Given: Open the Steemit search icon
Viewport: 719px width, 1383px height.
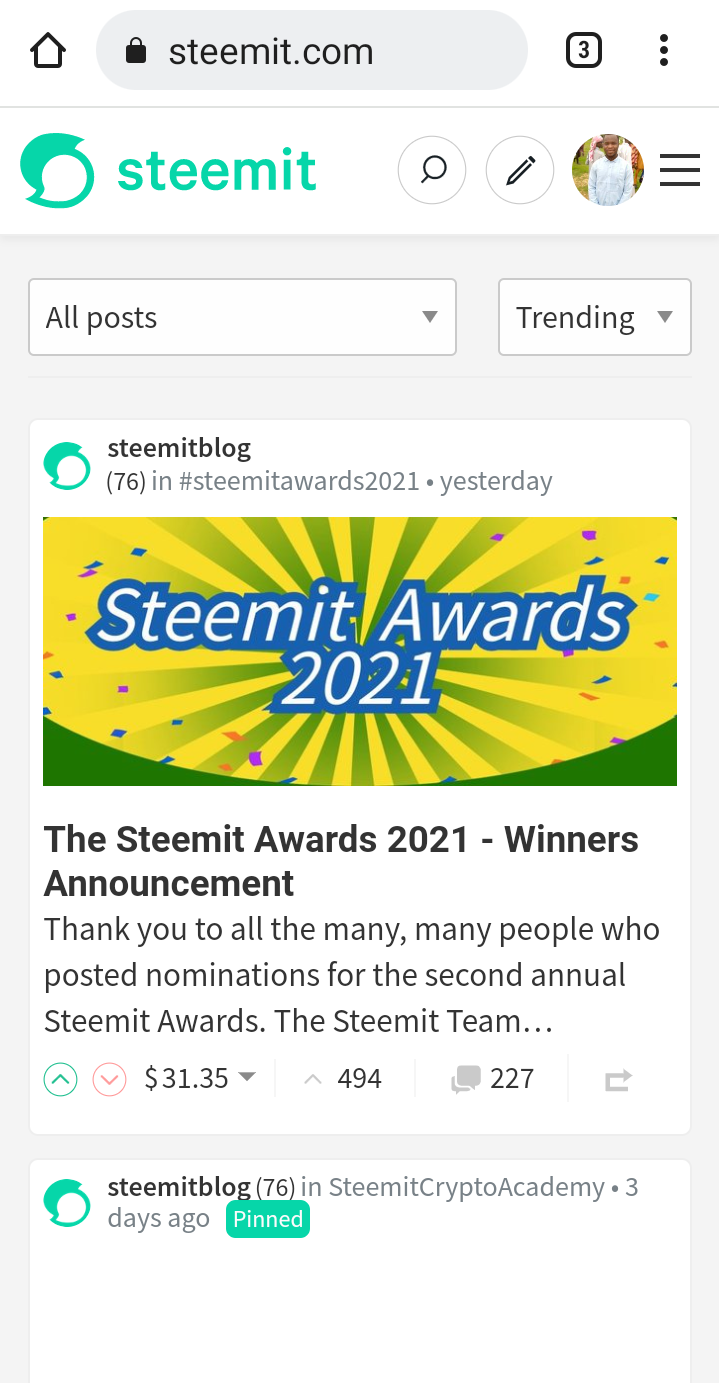Looking at the screenshot, I should [x=432, y=170].
